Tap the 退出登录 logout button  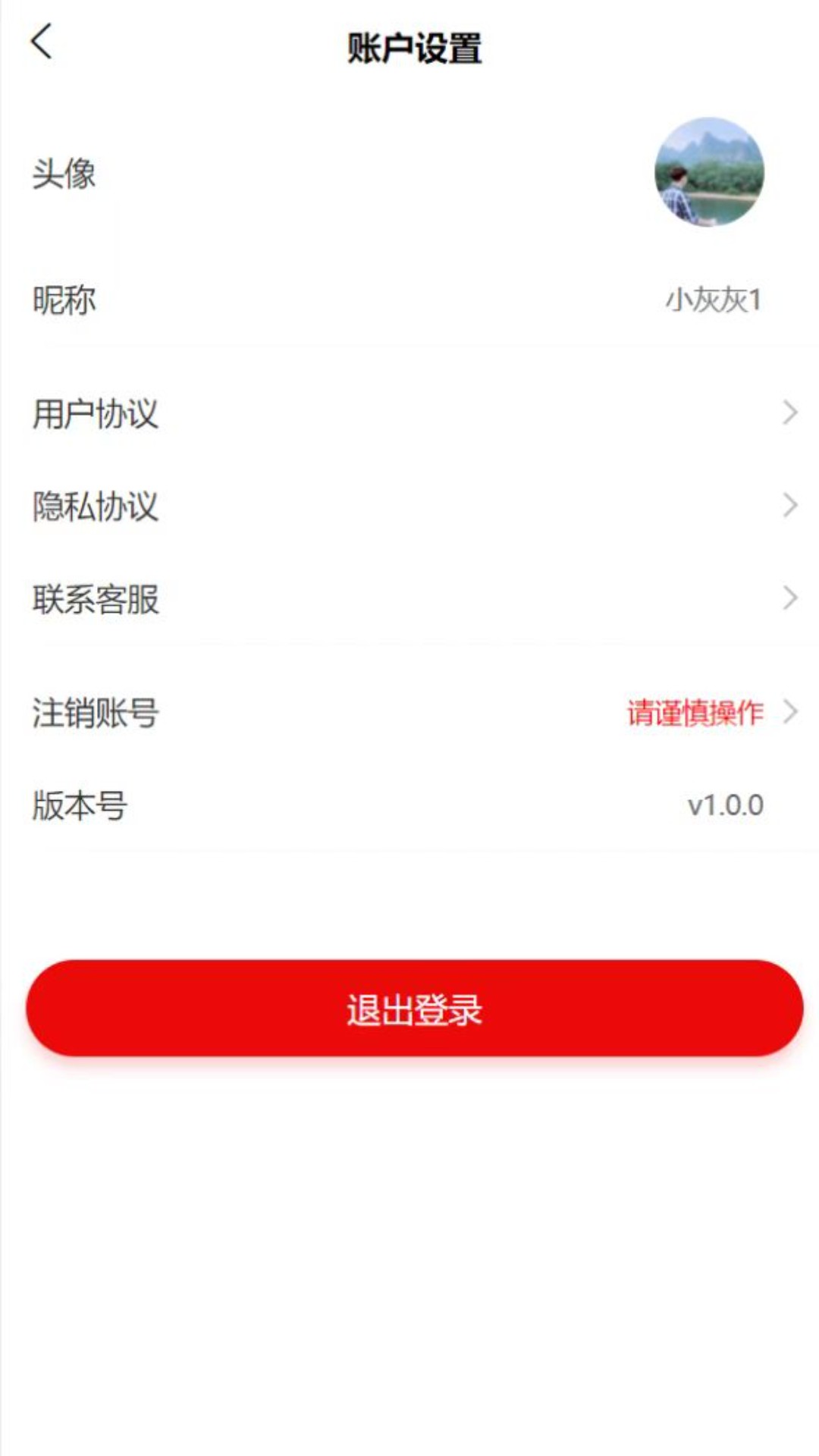pos(414,1009)
